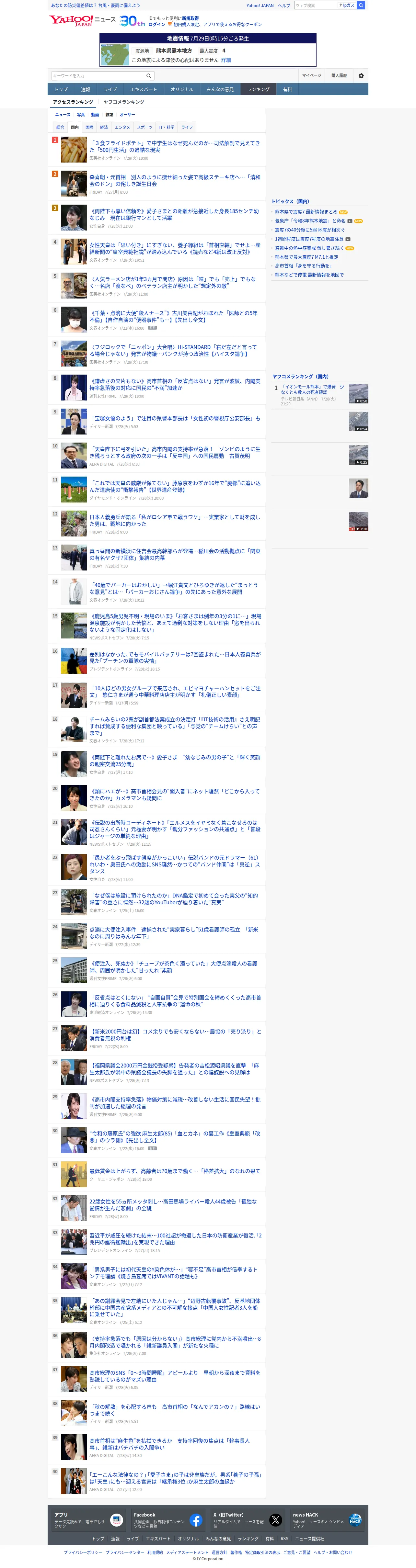The image size is (416, 1568).
Task: Choose the スポーツ category tab
Action: 144,127
